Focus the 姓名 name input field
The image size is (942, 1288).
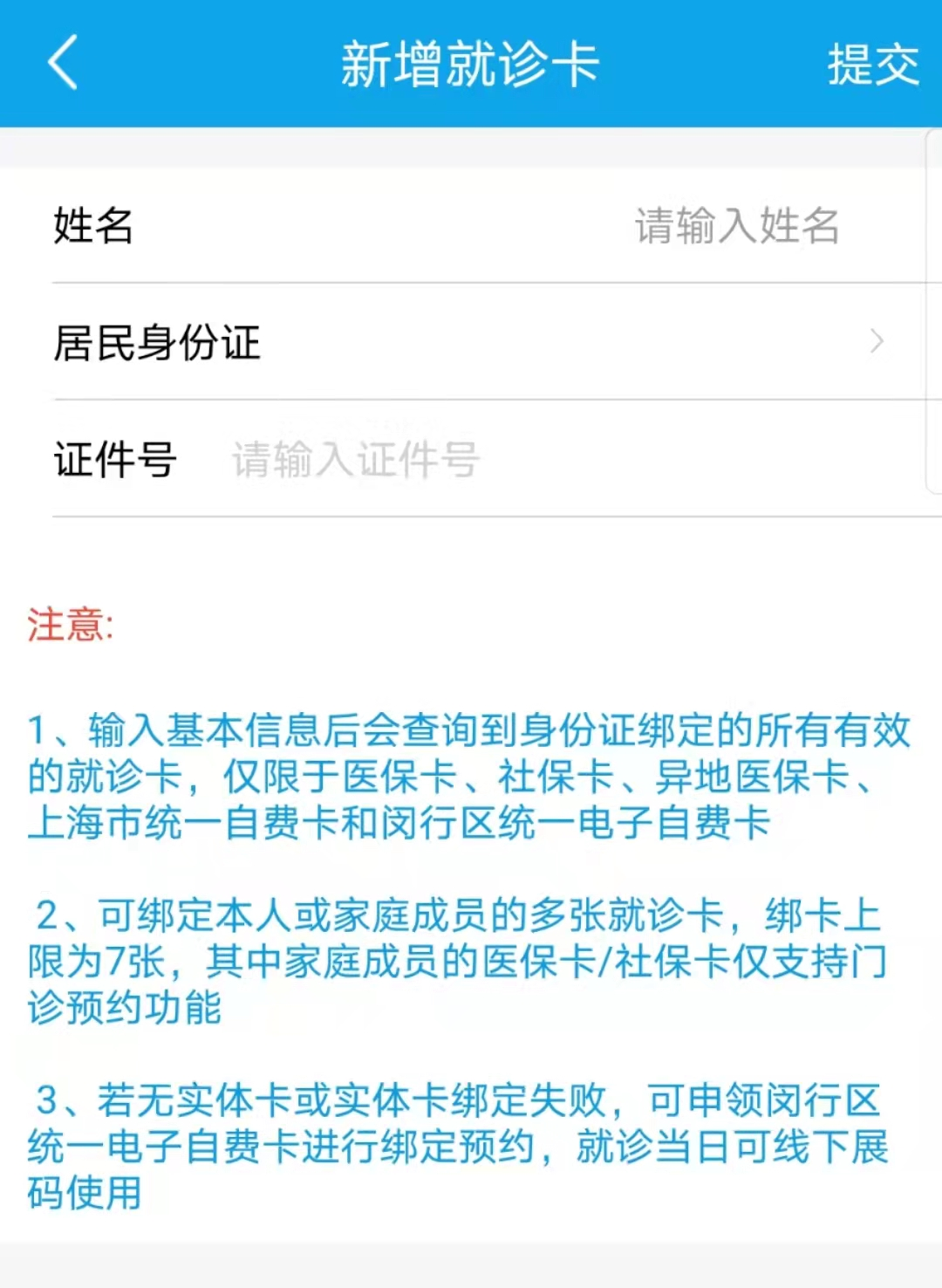tap(735, 226)
